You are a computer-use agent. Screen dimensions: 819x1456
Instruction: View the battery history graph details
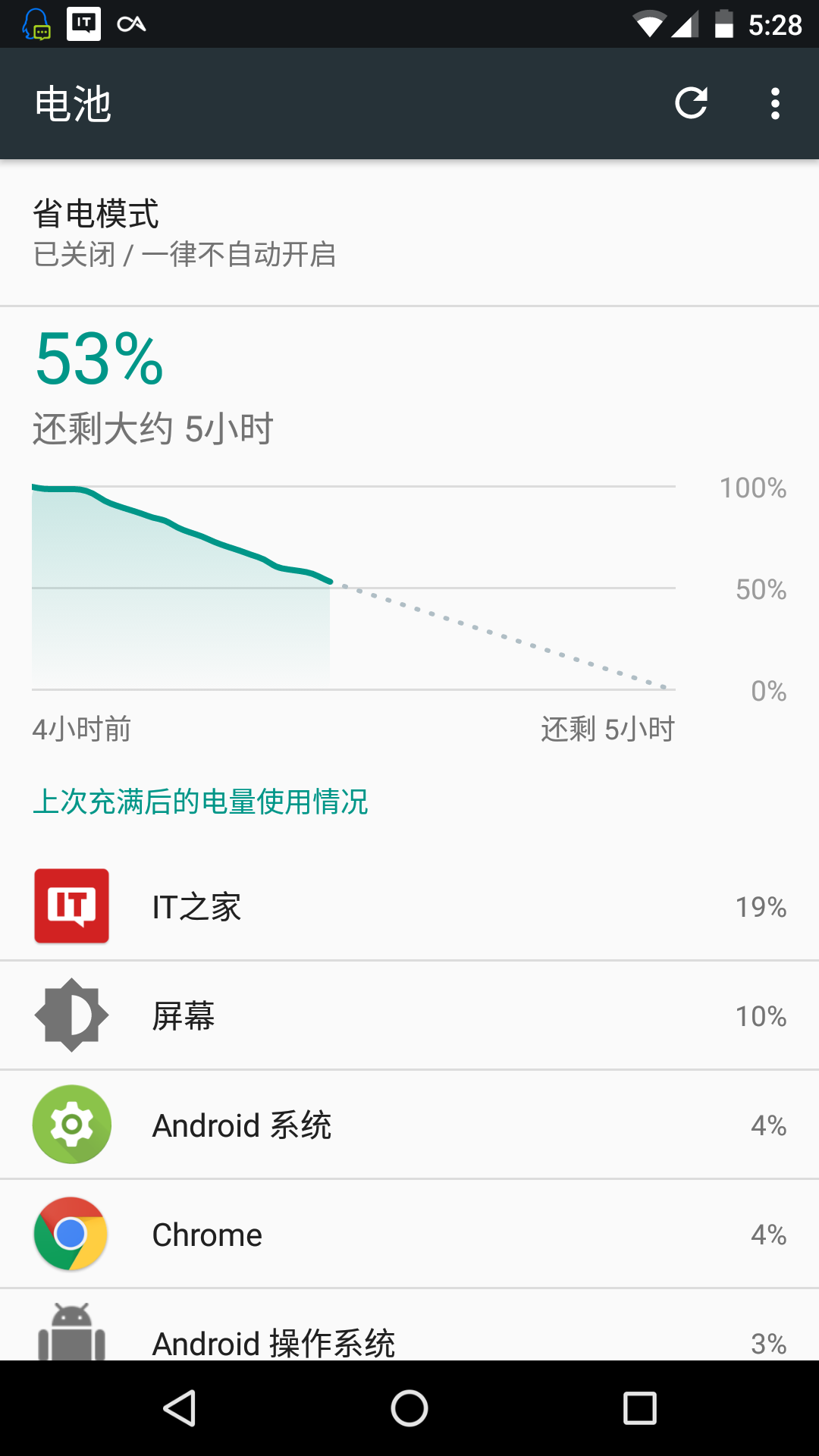click(x=353, y=588)
